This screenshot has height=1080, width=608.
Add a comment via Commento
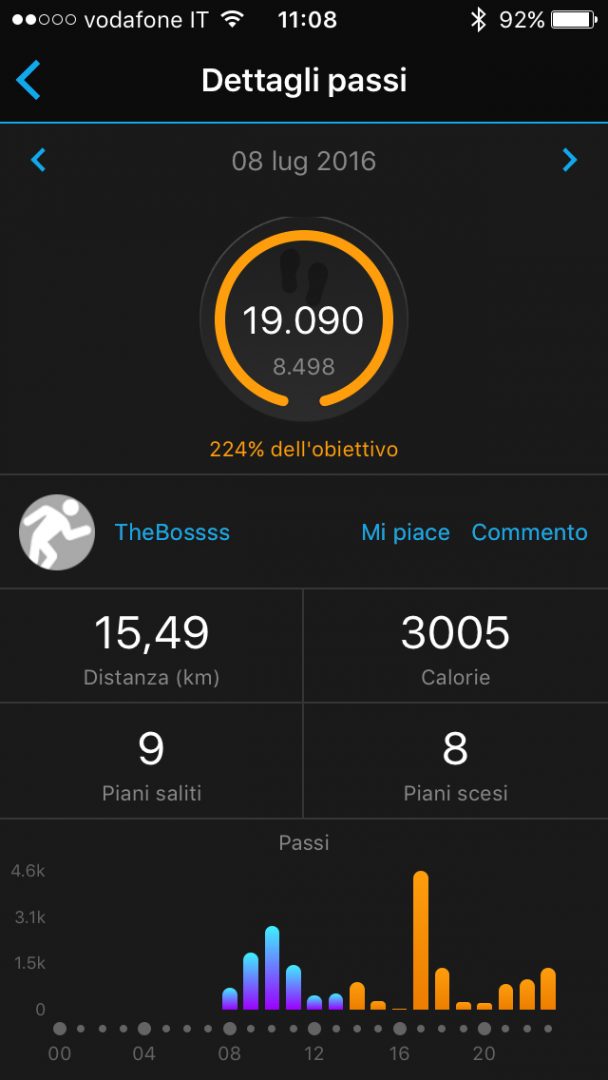tap(529, 532)
